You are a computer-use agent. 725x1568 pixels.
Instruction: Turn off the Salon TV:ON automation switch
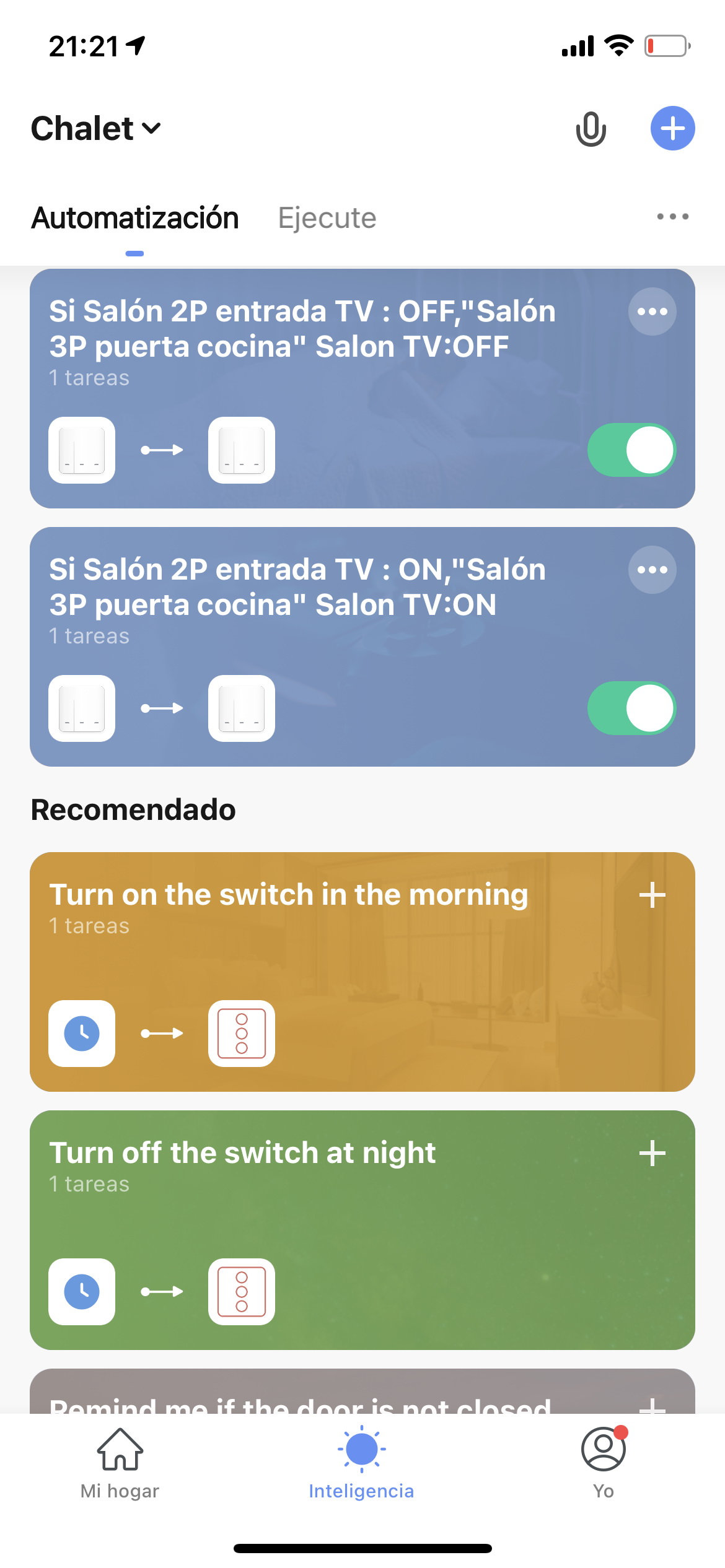tap(631, 708)
